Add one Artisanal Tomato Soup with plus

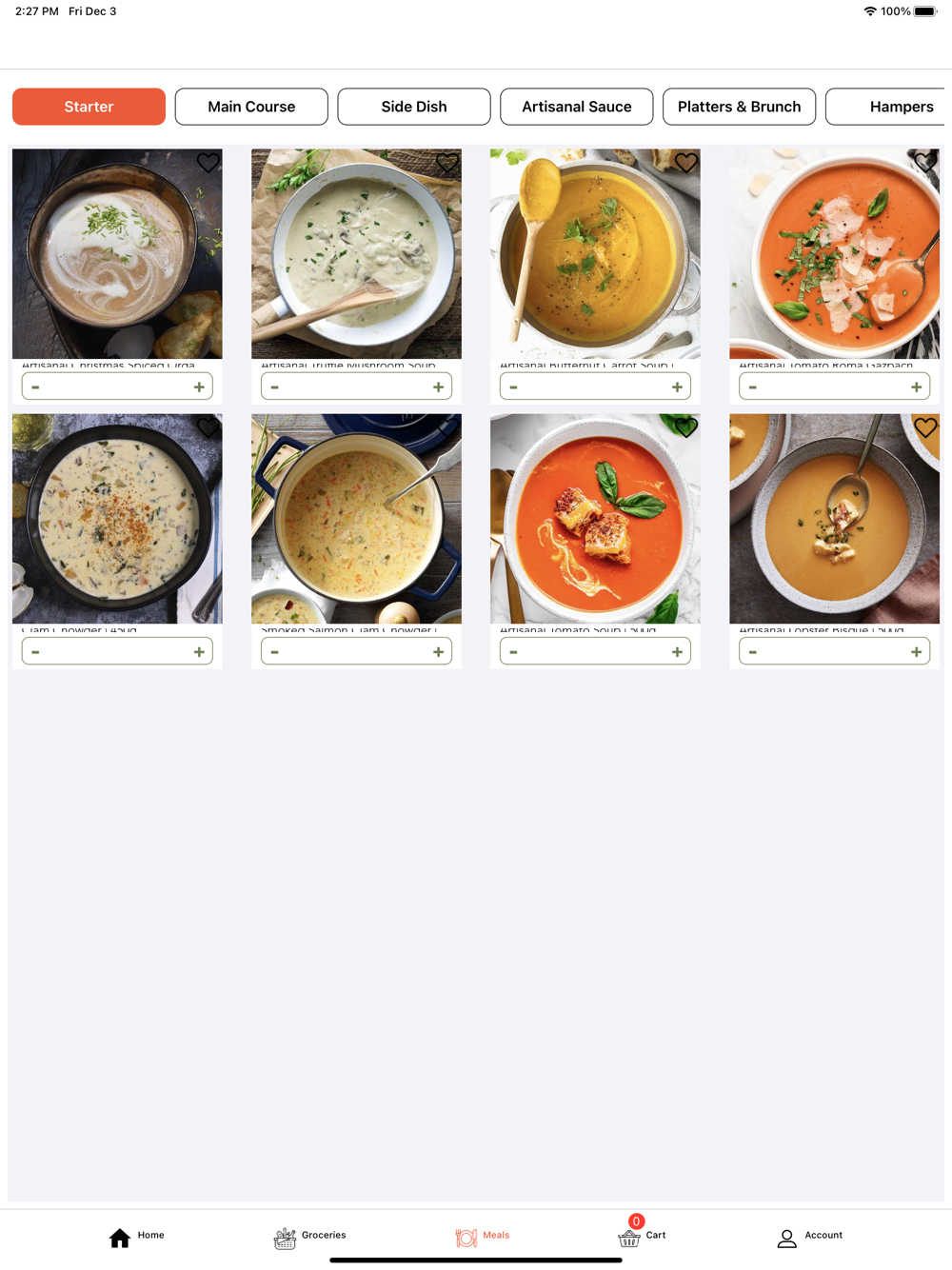click(677, 652)
